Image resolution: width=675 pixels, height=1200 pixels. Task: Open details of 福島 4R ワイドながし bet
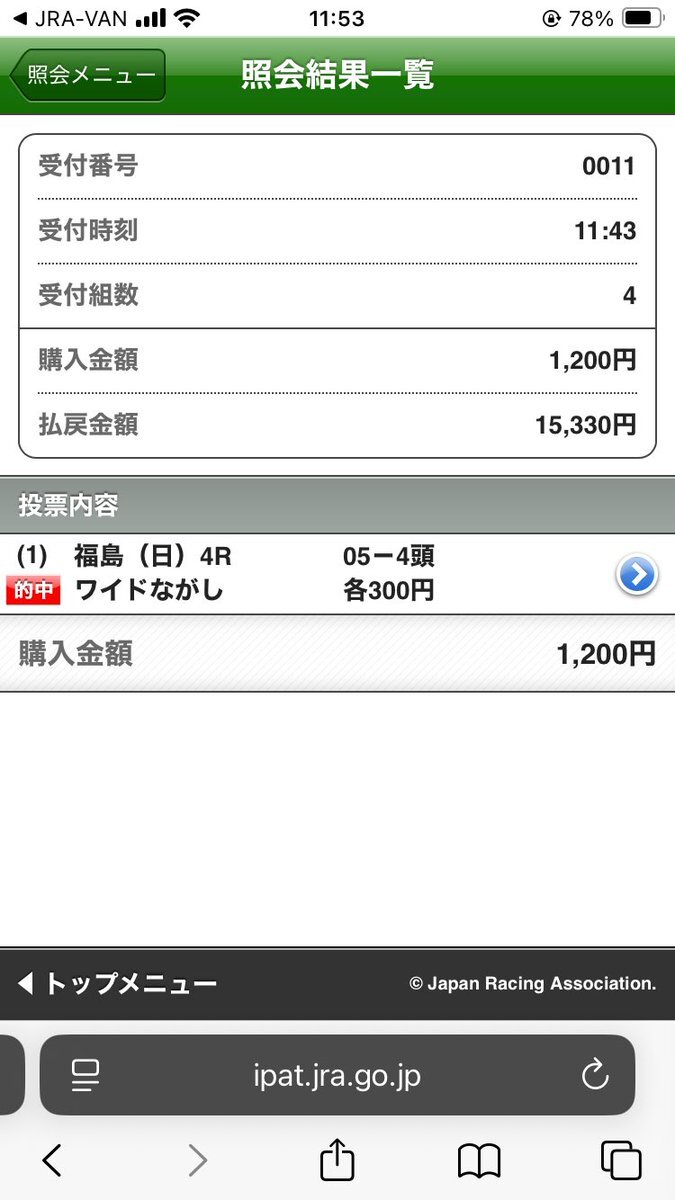[637, 575]
